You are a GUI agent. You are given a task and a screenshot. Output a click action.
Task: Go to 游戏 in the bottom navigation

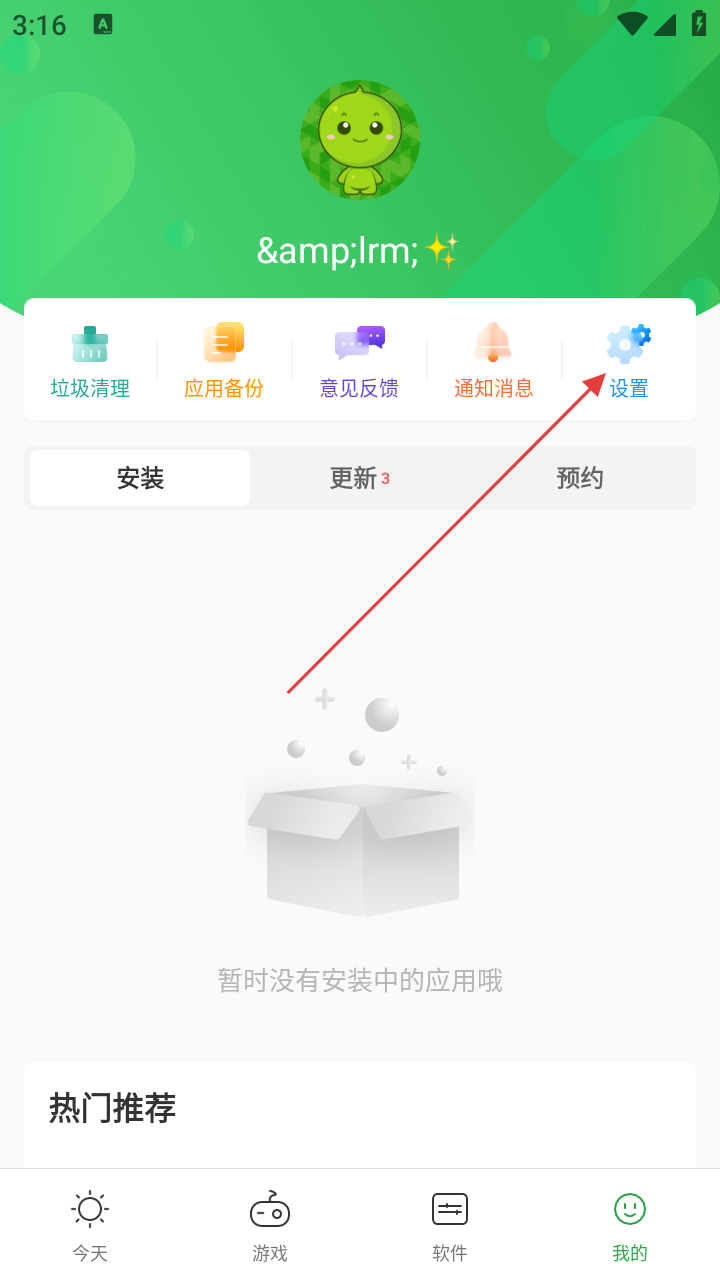[270, 1225]
